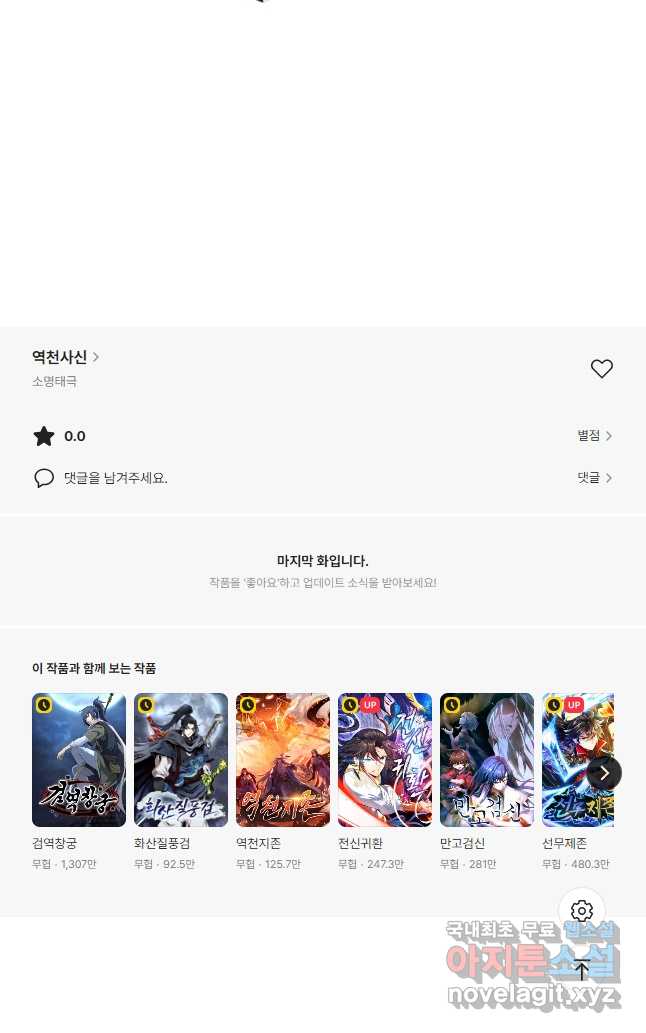Viewport: 646px width, 1033px height.
Task: Open the viewer settings gear
Action: 582,911
